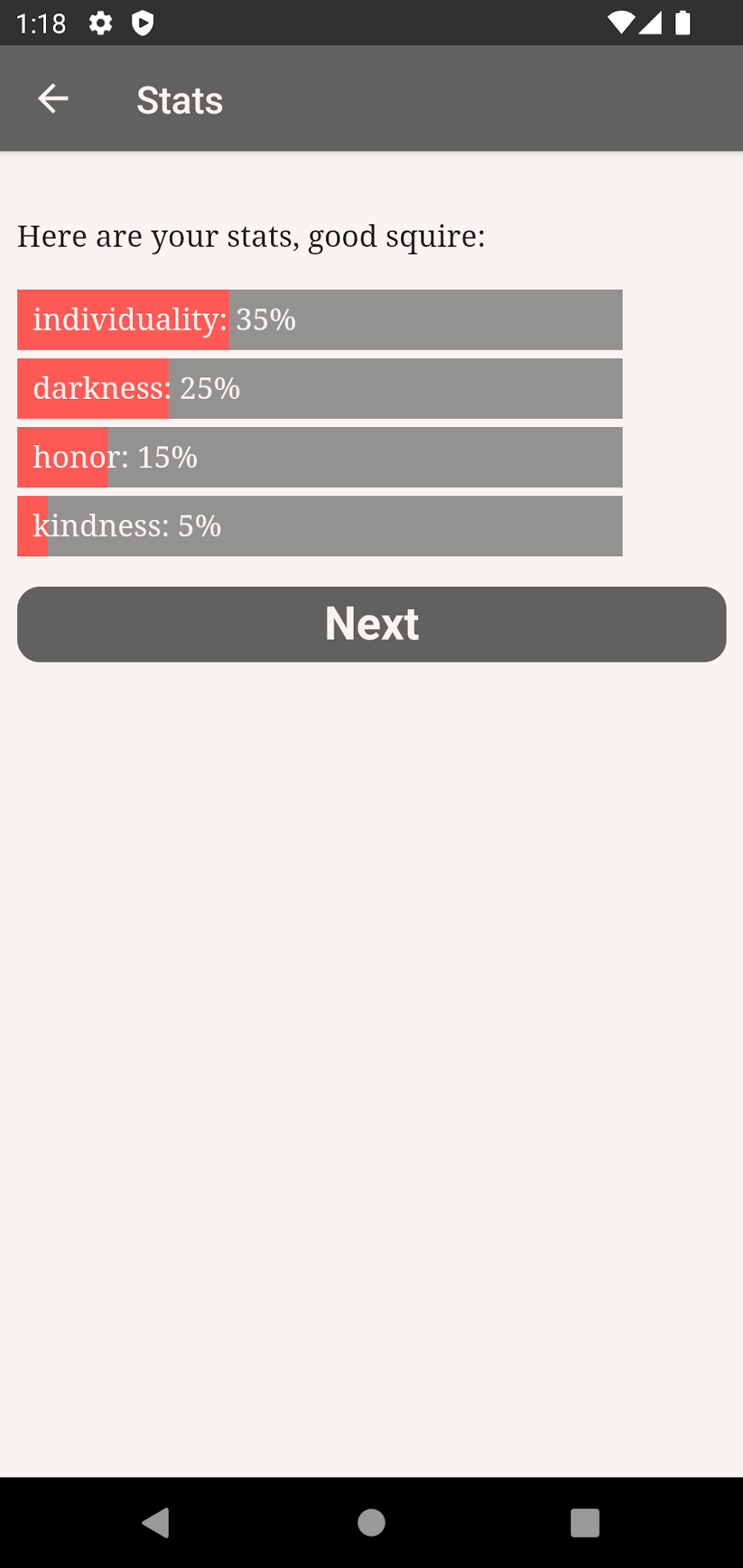Screen dimensions: 743x1568
Task: Go to the home screen
Action: pyautogui.click(x=371, y=1522)
